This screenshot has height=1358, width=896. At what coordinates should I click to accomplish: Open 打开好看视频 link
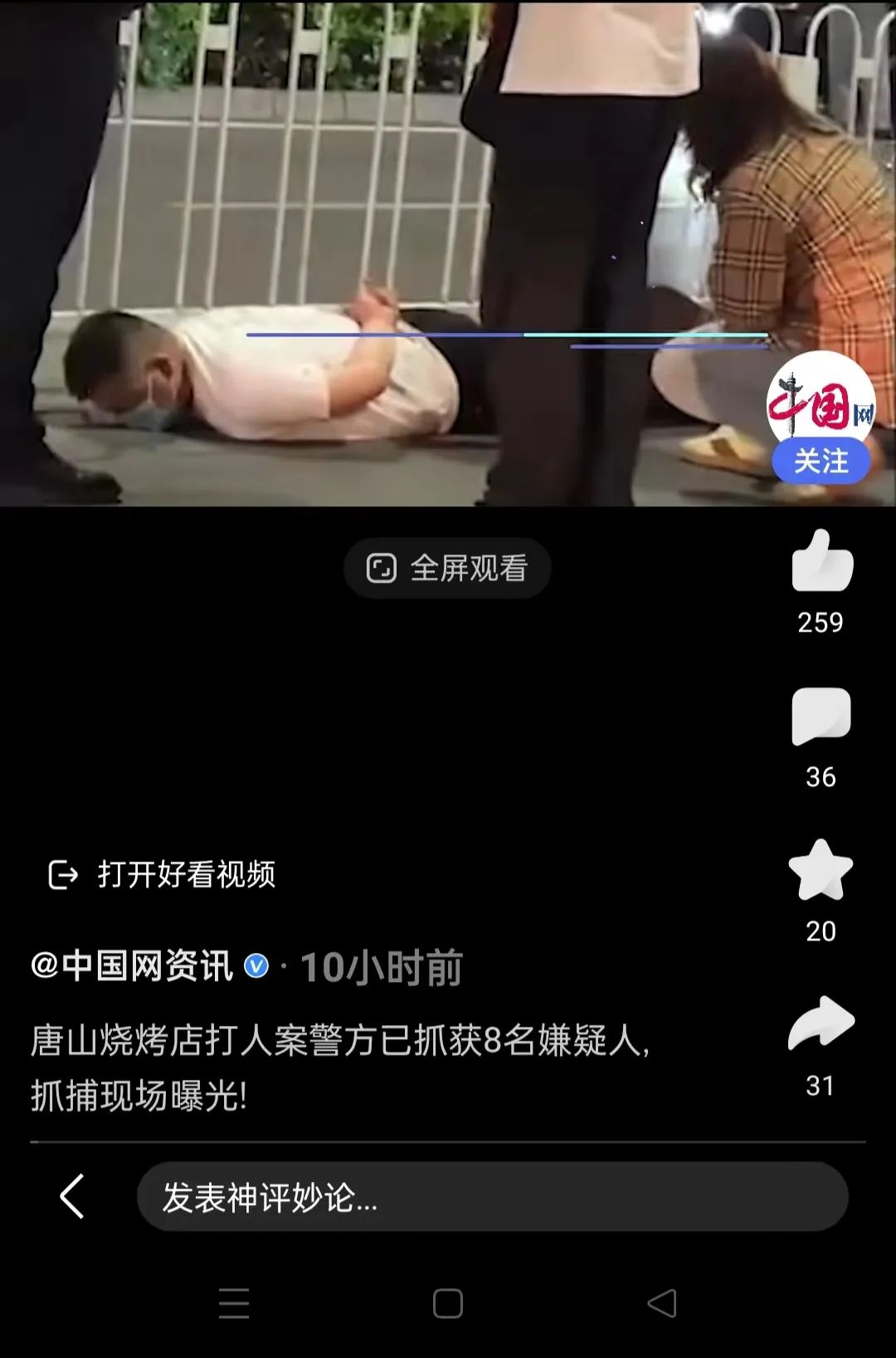coord(163,874)
